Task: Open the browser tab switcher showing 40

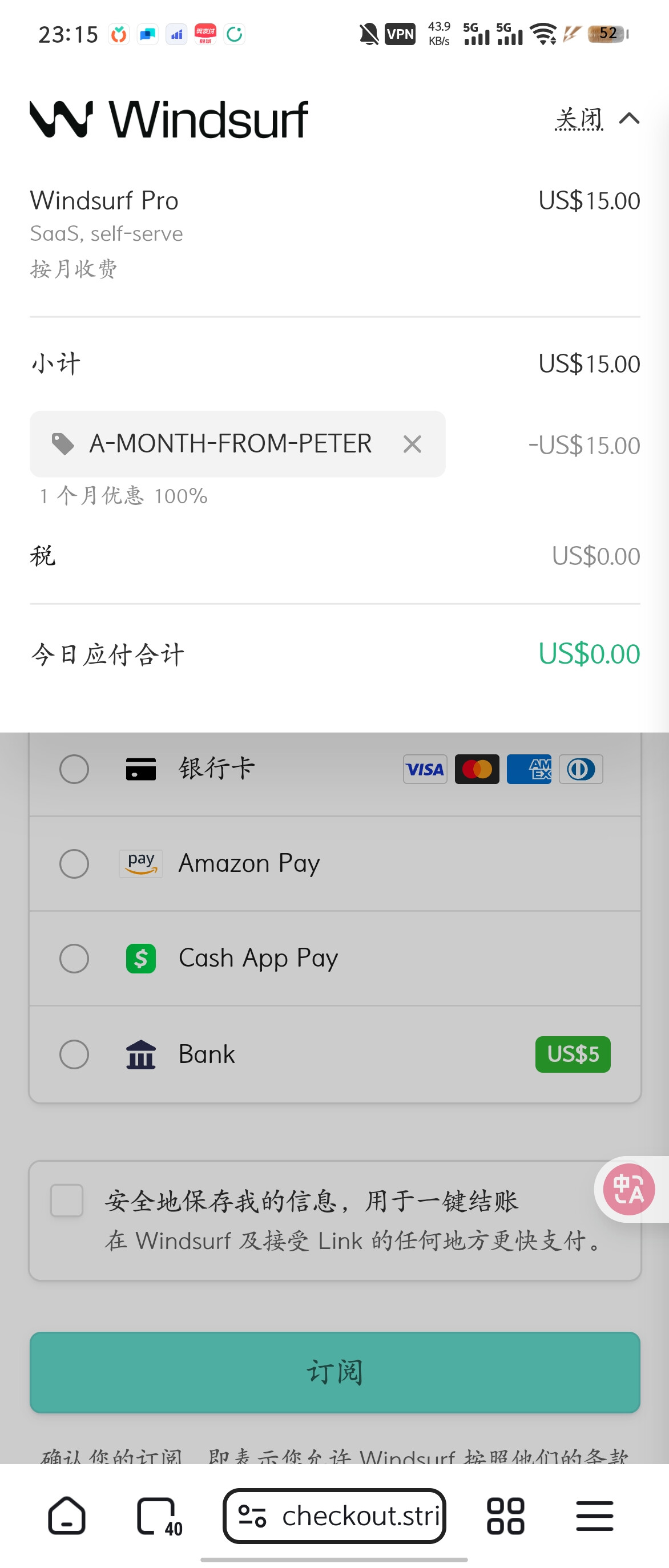Action: click(x=159, y=1516)
